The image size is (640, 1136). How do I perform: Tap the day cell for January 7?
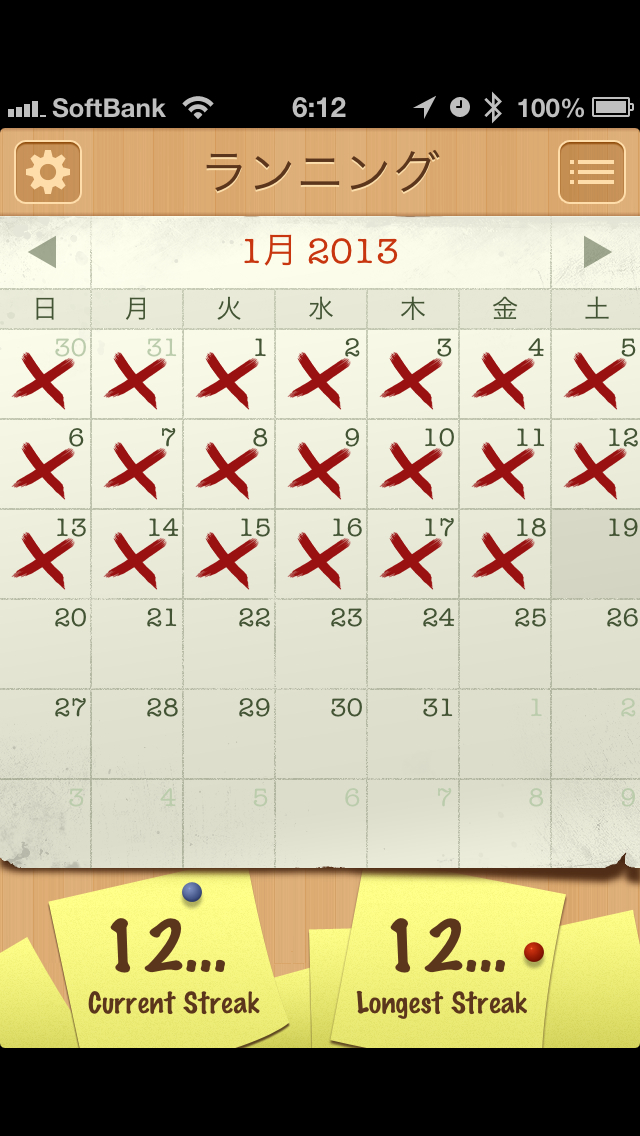(137, 465)
